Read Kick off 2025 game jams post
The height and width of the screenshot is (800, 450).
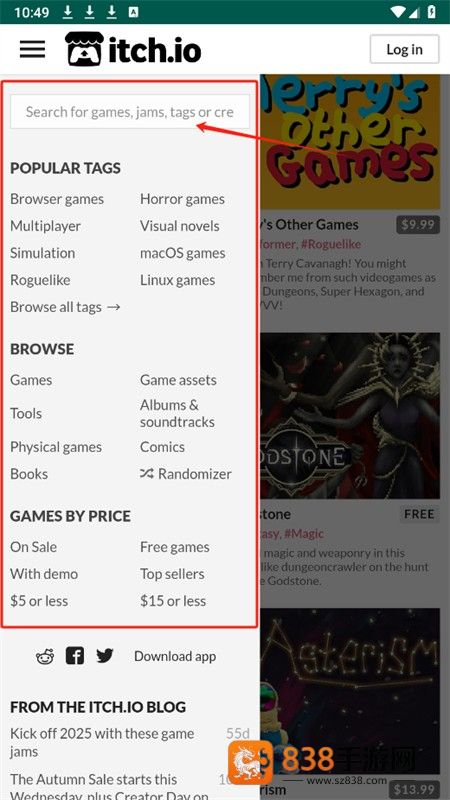102,742
